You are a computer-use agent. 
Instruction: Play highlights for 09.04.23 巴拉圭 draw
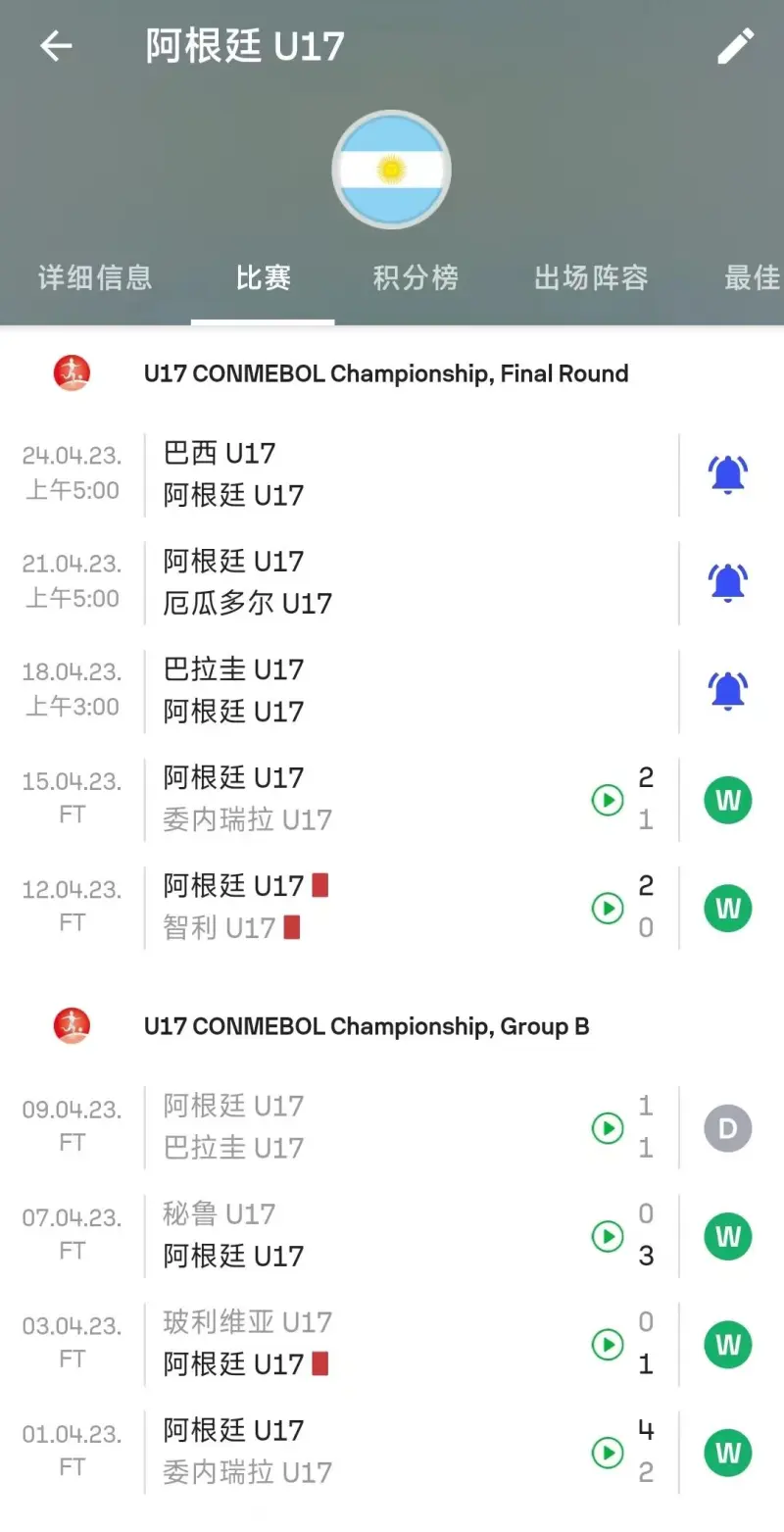(608, 1128)
